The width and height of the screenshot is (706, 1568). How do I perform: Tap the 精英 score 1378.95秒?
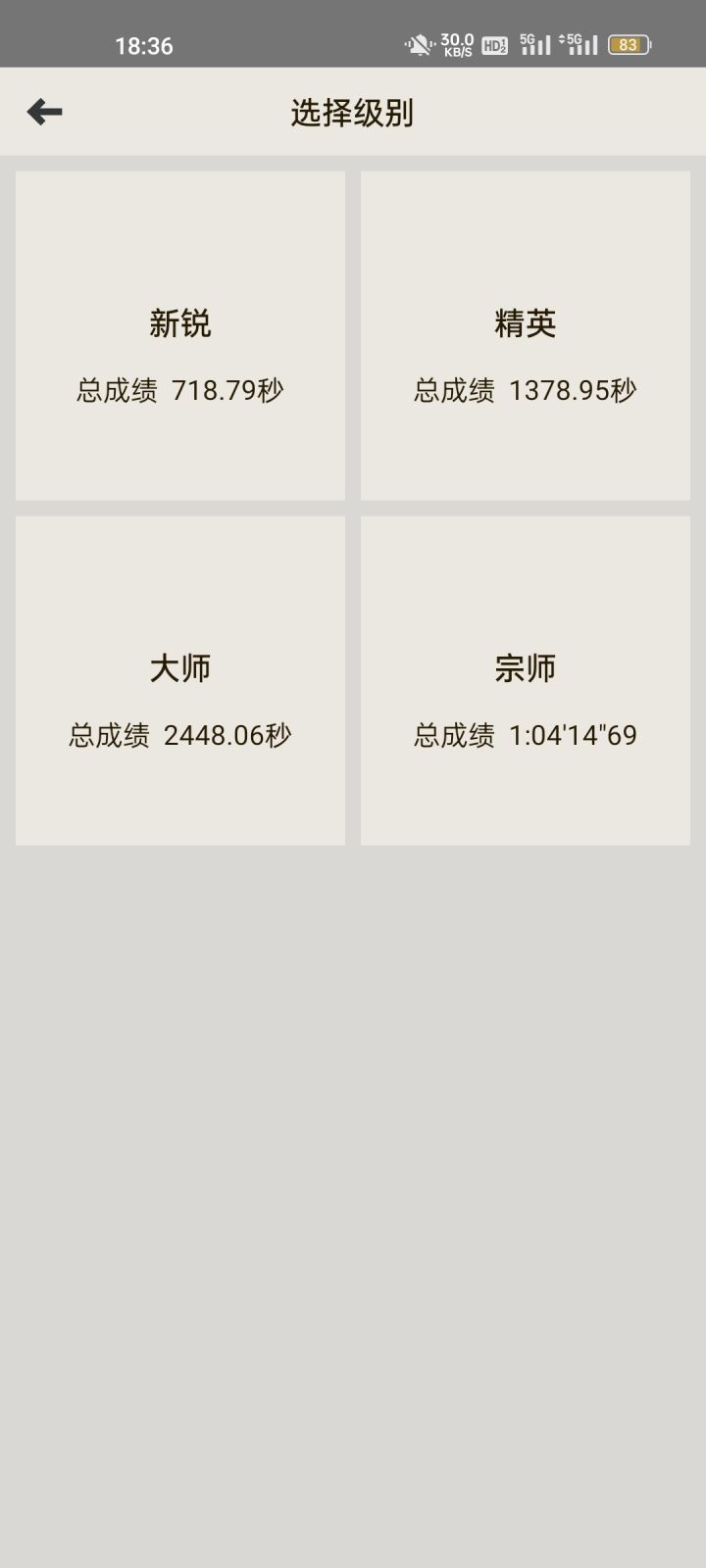[x=525, y=390]
